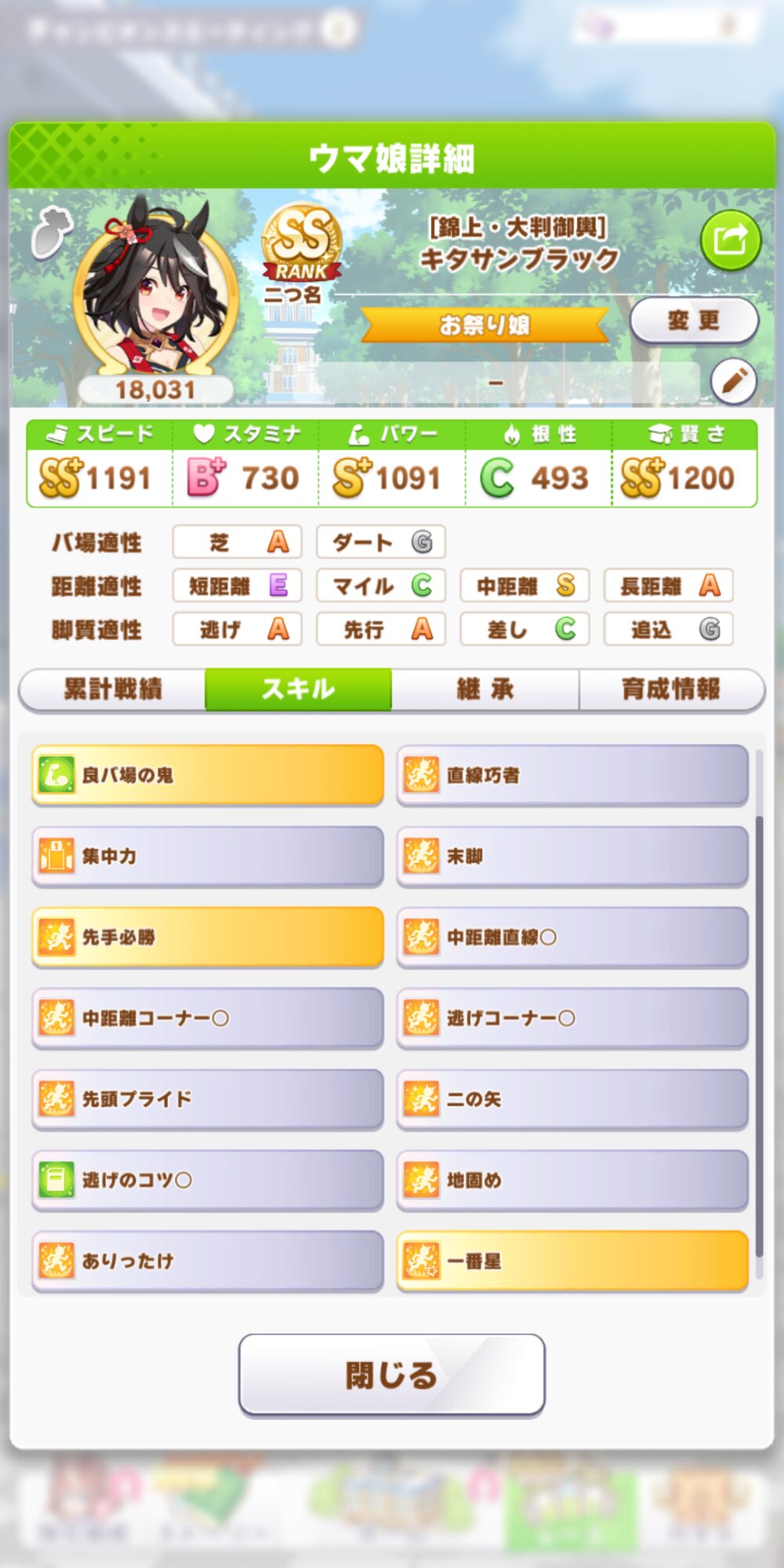Image resolution: width=784 pixels, height=1568 pixels.
Task: View the 中距離コーナー○ skill
Action: (208, 1018)
